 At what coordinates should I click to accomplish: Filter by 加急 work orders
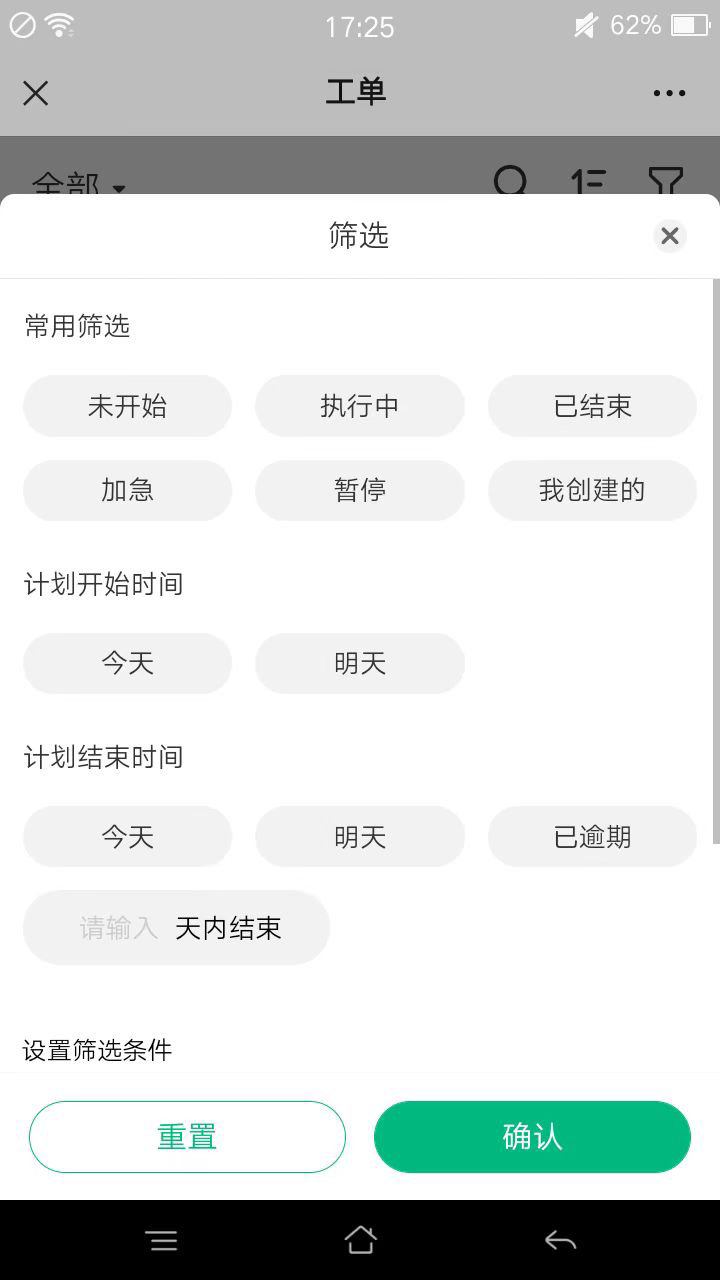click(x=128, y=490)
